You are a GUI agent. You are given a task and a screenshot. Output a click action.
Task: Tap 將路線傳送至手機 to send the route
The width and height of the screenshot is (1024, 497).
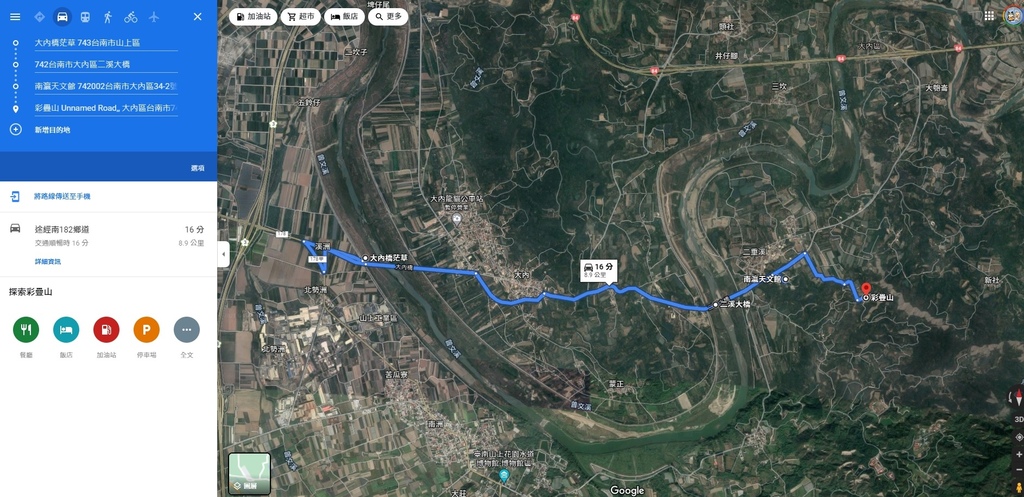pyautogui.click(x=62, y=196)
